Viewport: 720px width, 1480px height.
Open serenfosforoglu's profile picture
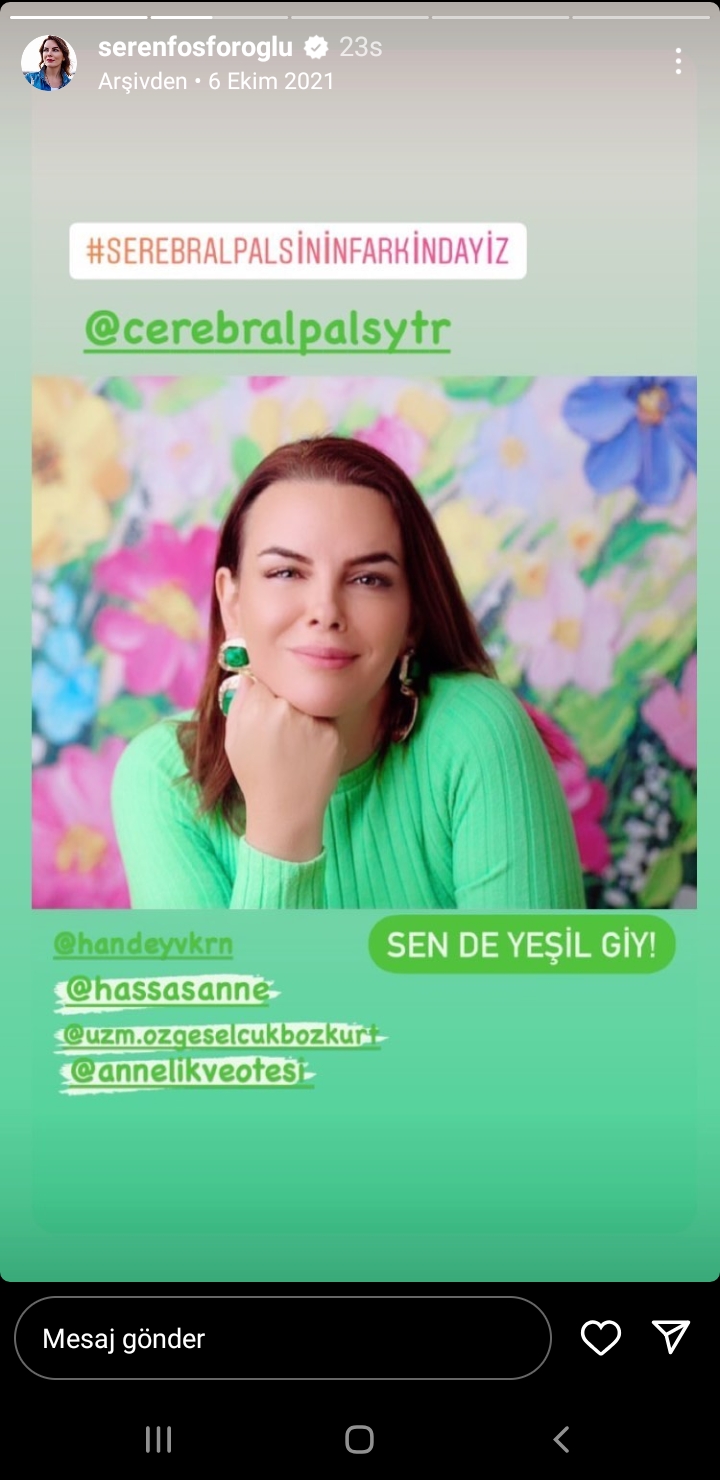click(48, 63)
